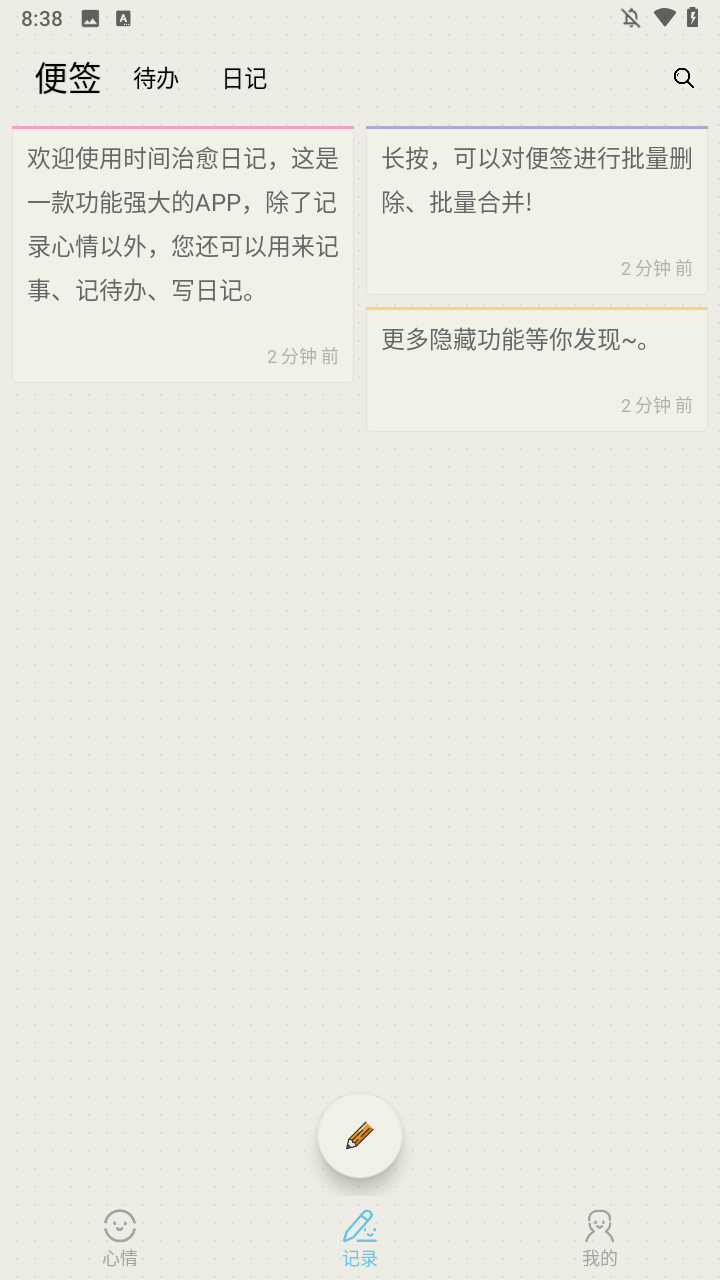Create a new note with the pencil button
The width and height of the screenshot is (720, 1280).
(x=360, y=1136)
